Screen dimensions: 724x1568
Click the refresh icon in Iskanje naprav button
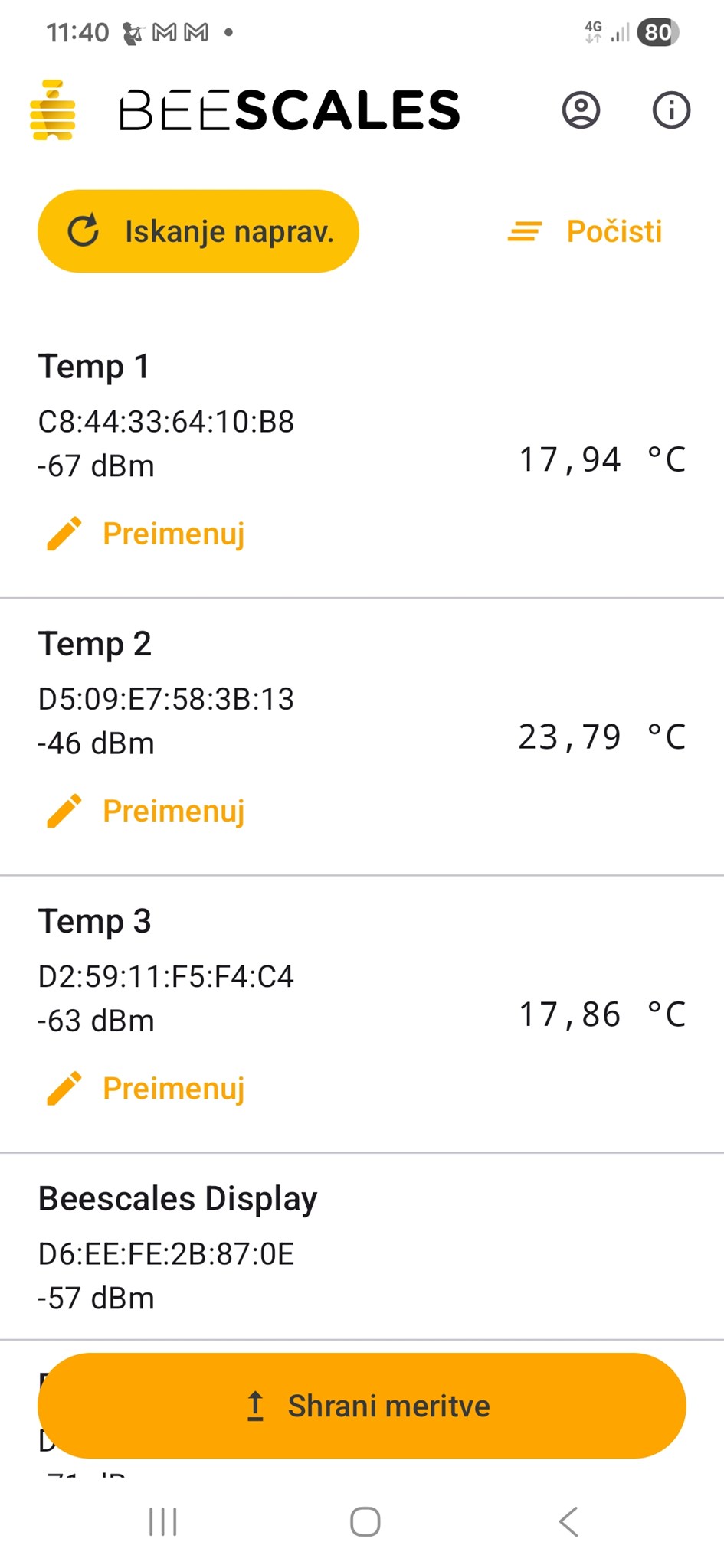click(x=84, y=230)
